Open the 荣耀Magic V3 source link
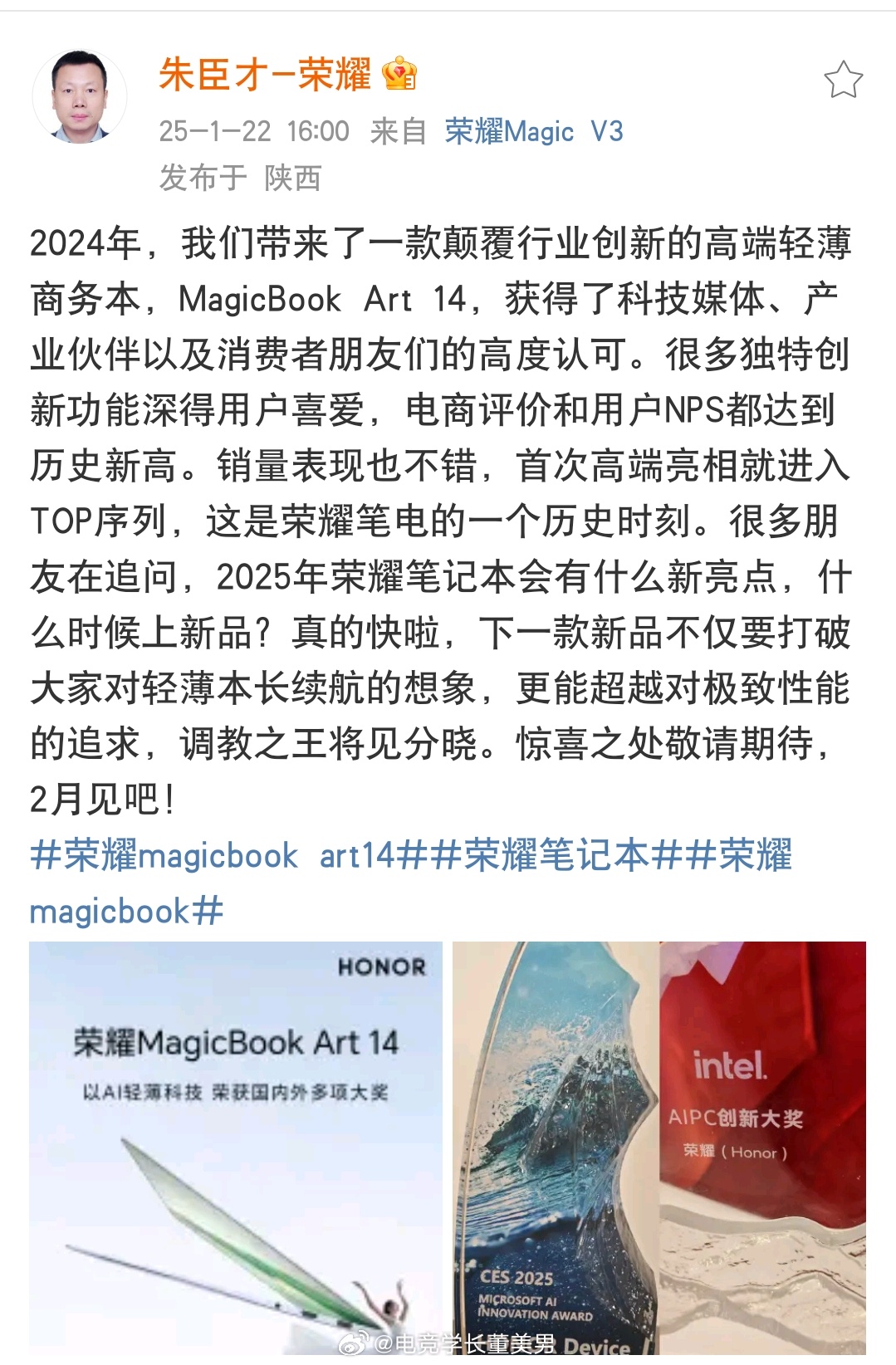The width and height of the screenshot is (896, 1365). tap(533, 131)
